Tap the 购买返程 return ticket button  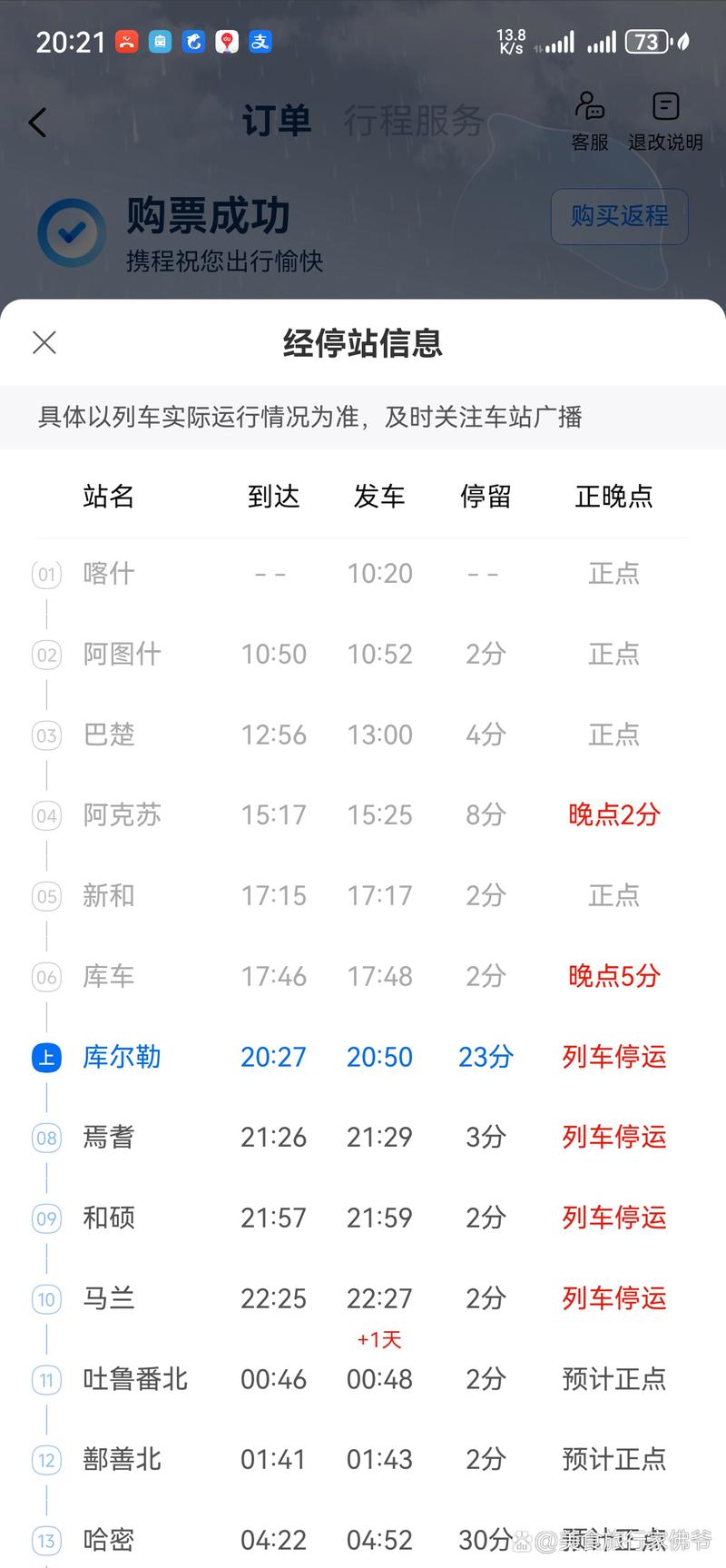point(620,217)
